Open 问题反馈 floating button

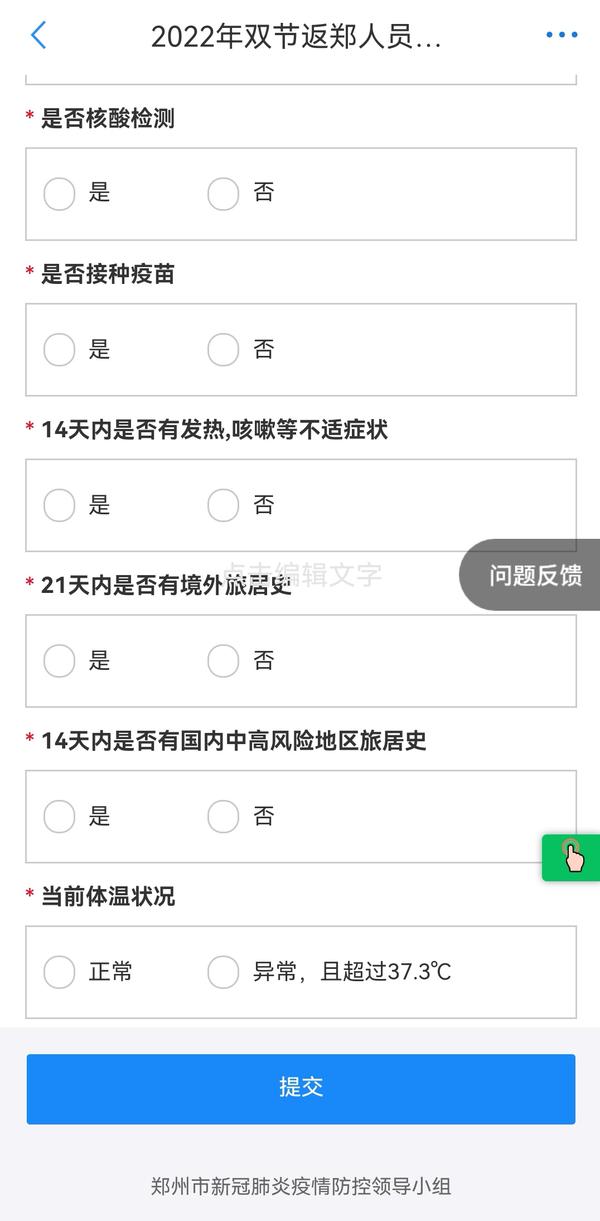click(x=534, y=575)
